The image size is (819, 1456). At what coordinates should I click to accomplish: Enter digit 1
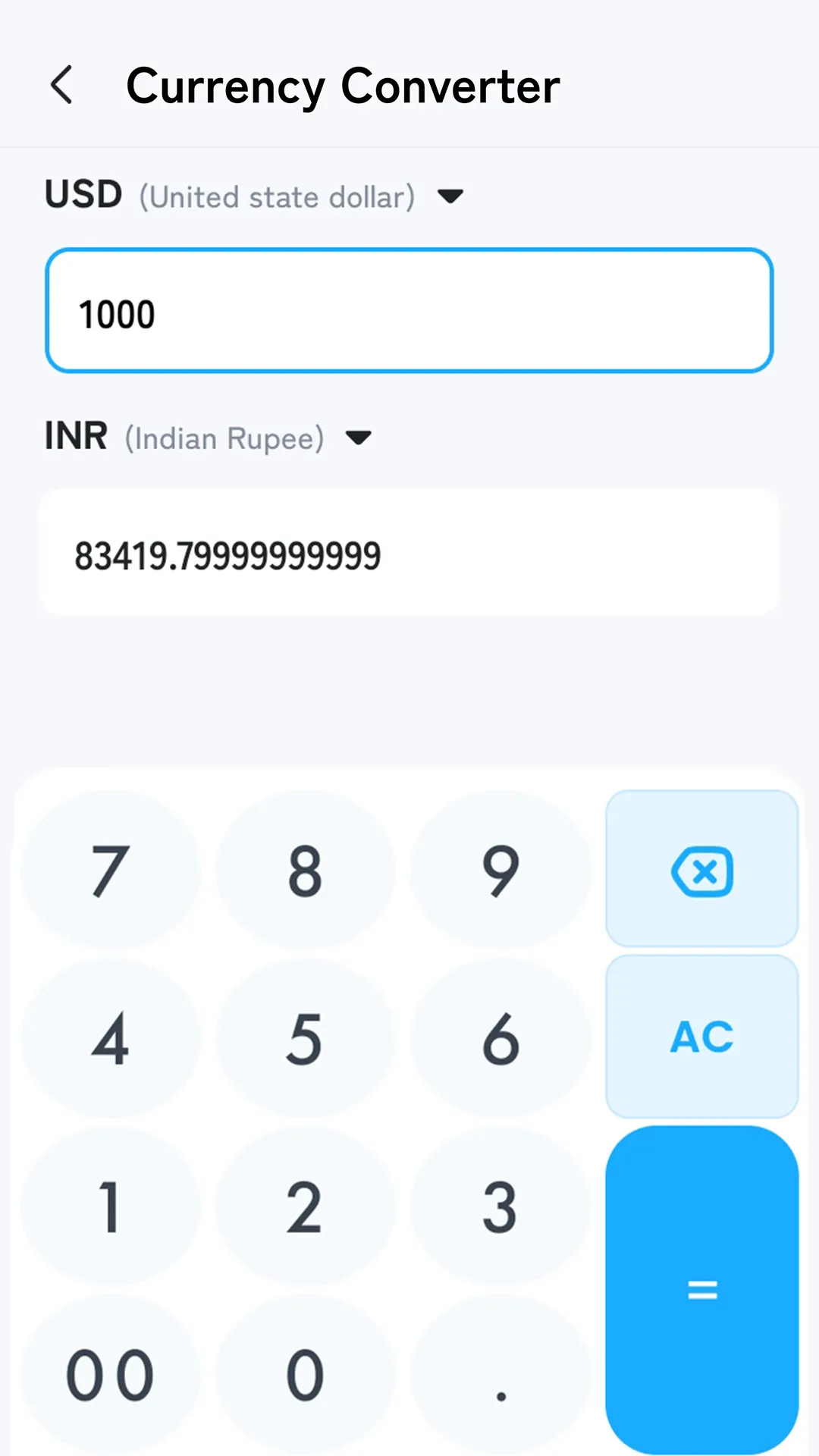point(110,1207)
